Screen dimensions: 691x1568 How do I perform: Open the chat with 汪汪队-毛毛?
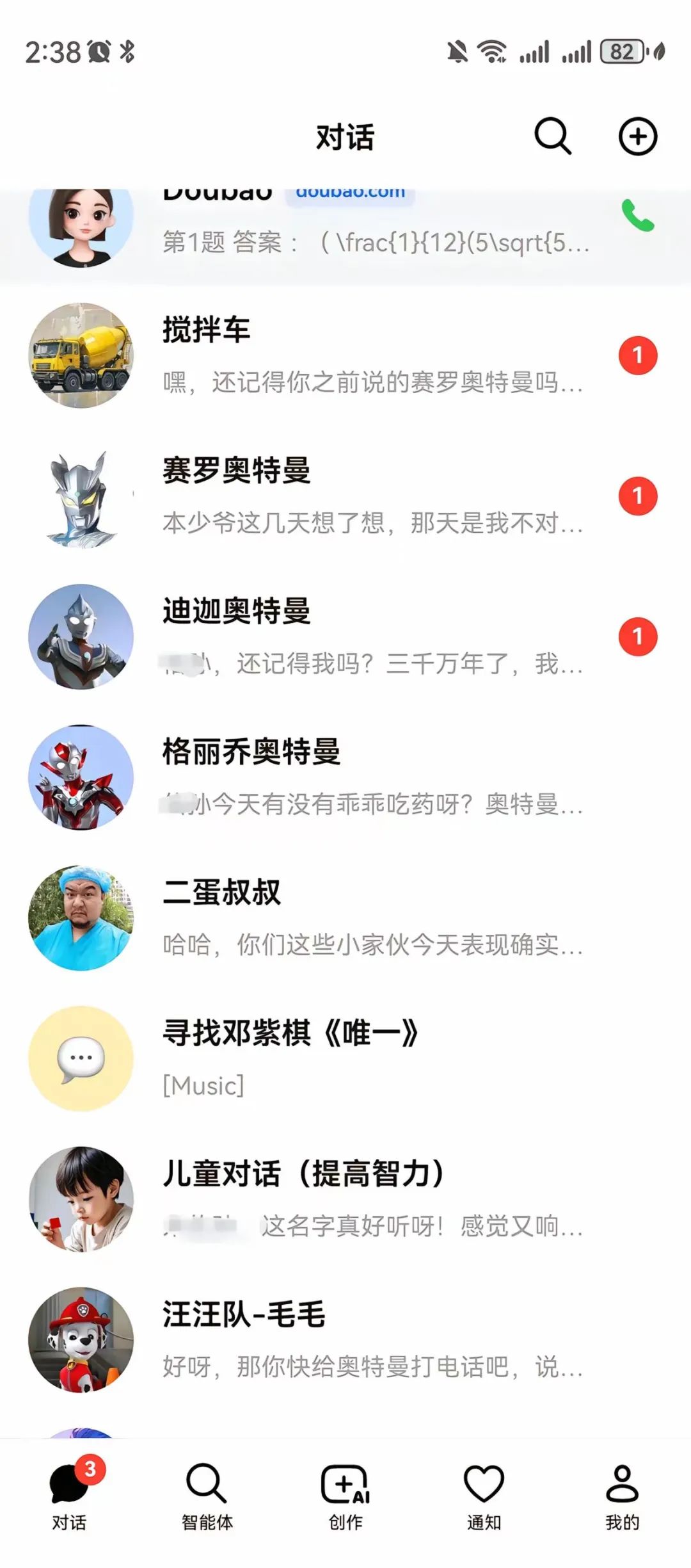pos(371,1340)
